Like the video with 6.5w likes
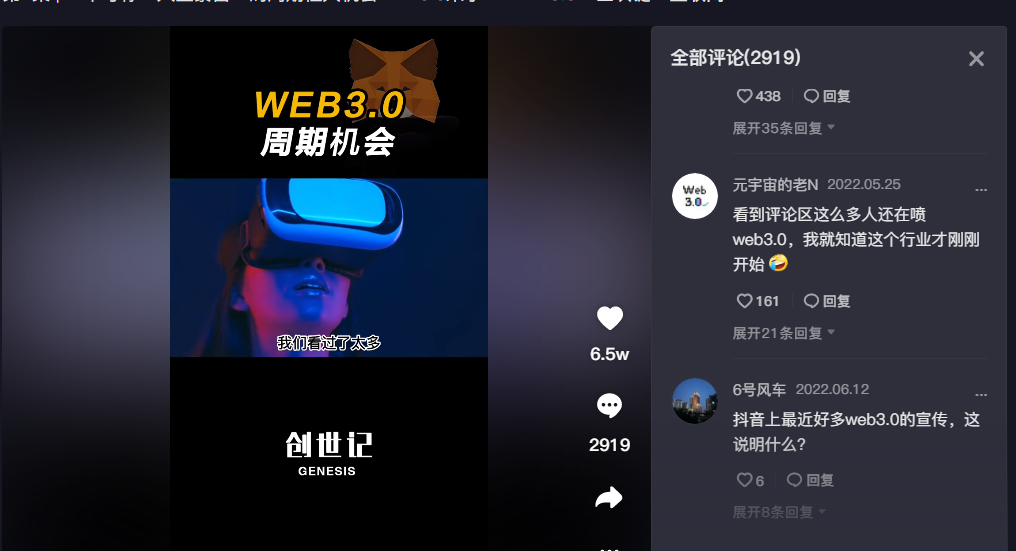The width and height of the screenshot is (1016, 551). point(609,319)
